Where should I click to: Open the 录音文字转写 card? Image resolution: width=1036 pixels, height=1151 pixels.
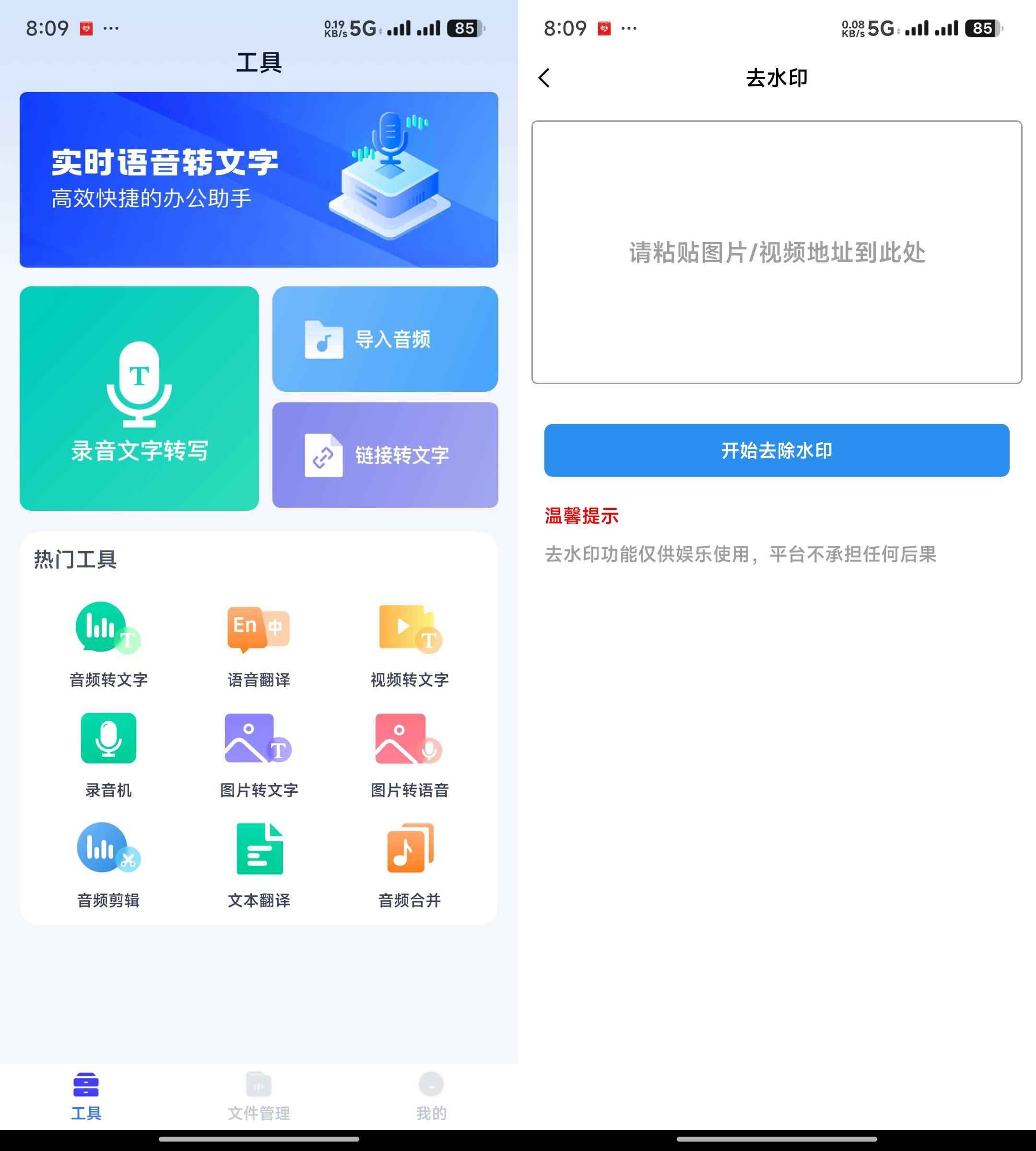(139, 399)
